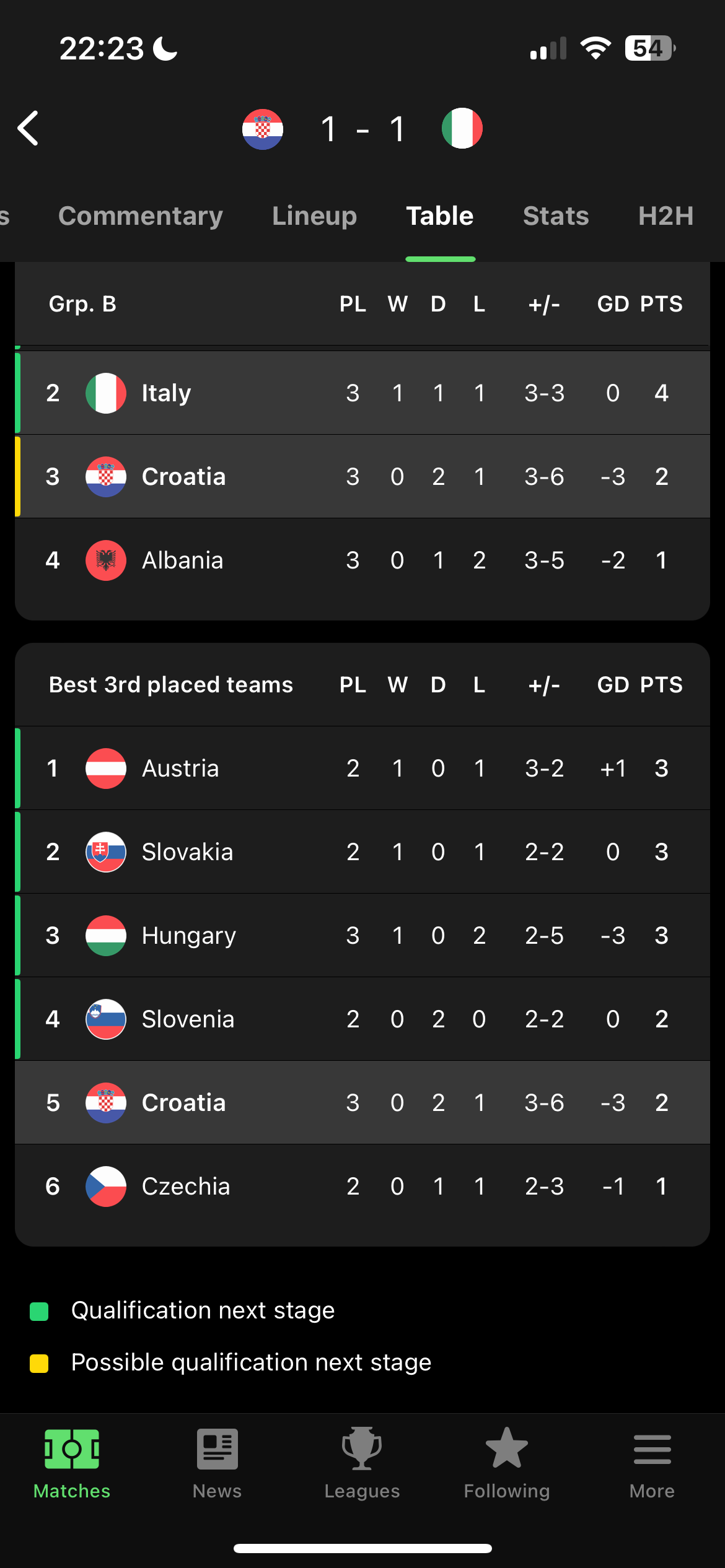
Task: Open Czechia's team row
Action: [x=362, y=1186]
